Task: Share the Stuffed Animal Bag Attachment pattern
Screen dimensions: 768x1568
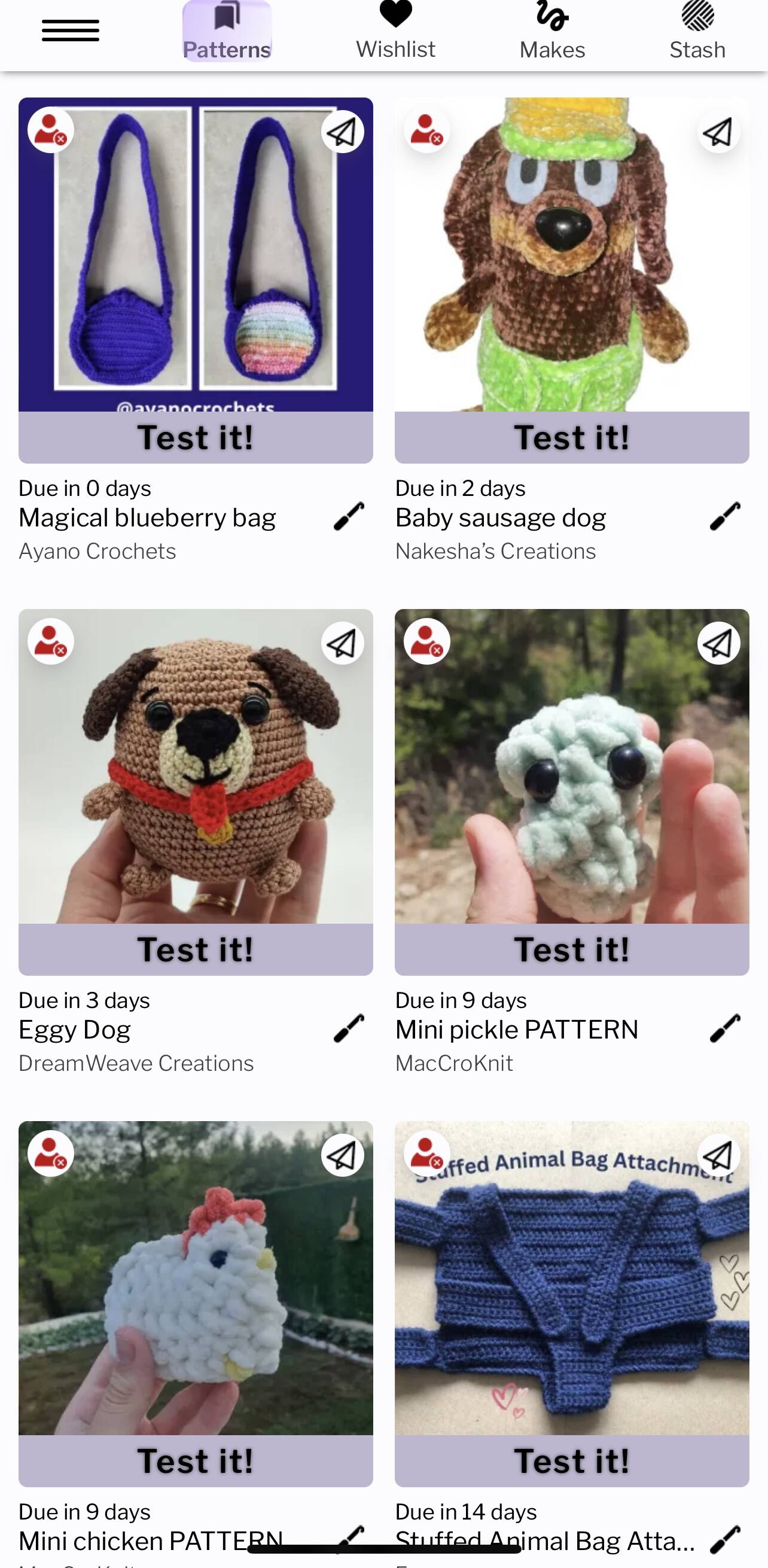Action: point(718,1155)
